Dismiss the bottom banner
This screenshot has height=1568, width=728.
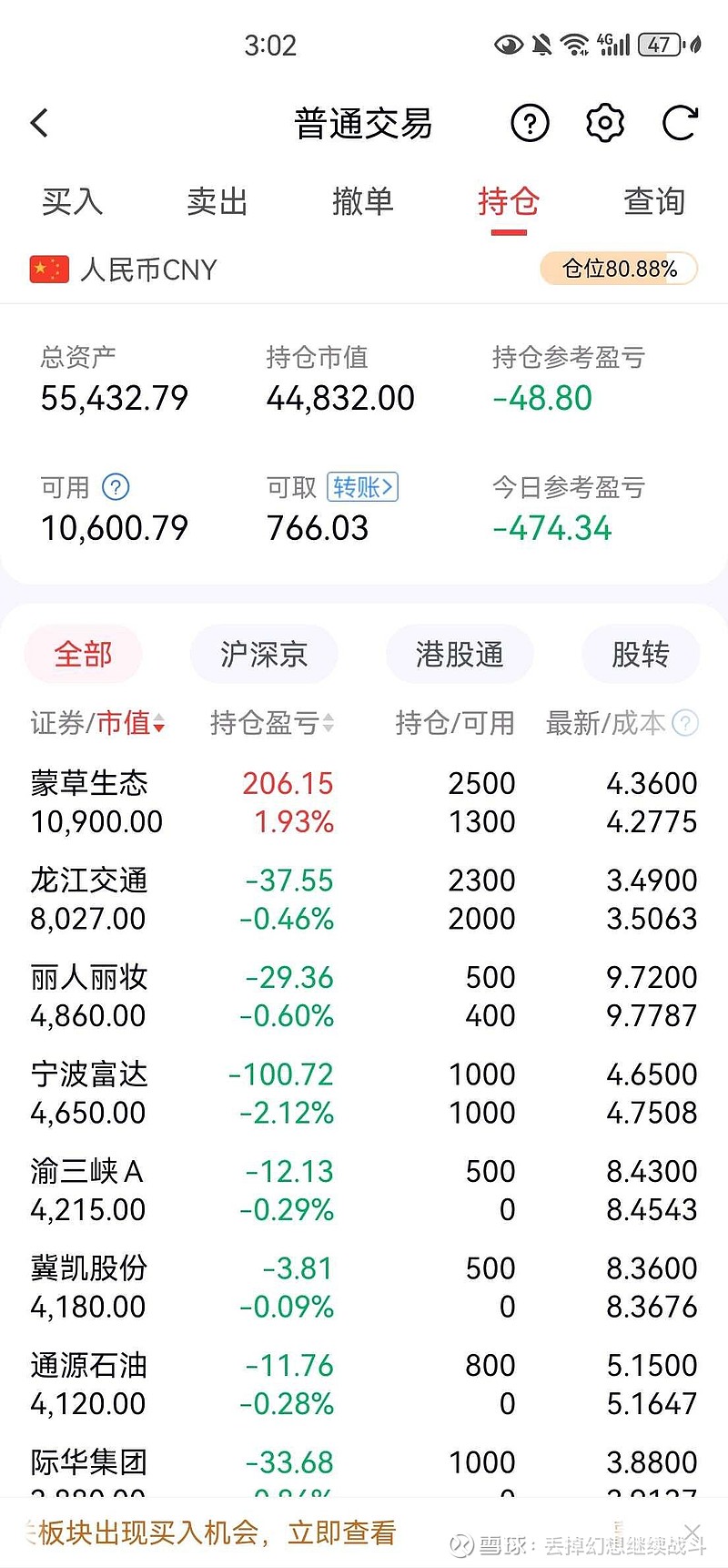click(693, 1532)
